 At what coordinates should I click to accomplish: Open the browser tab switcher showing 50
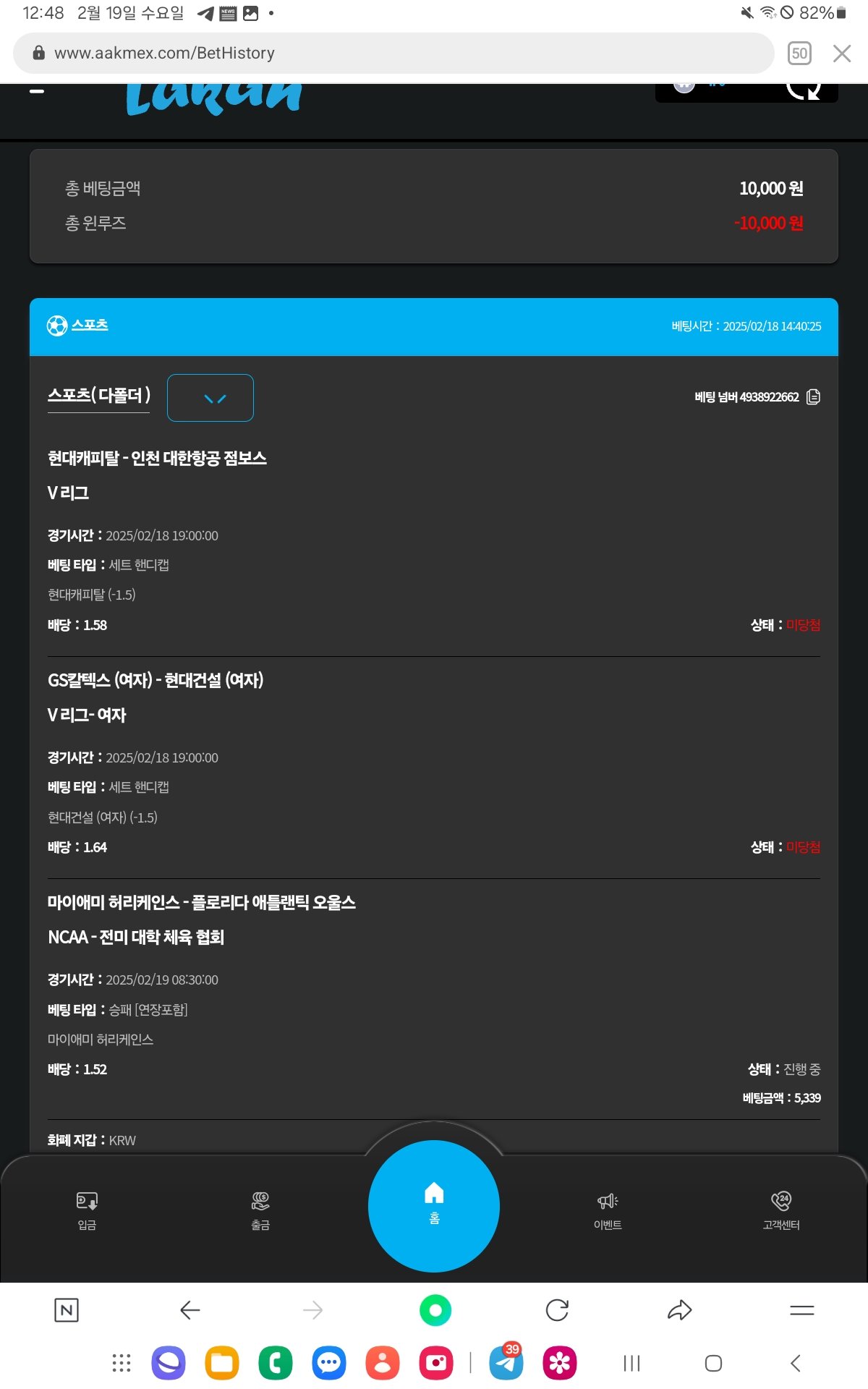tap(799, 53)
